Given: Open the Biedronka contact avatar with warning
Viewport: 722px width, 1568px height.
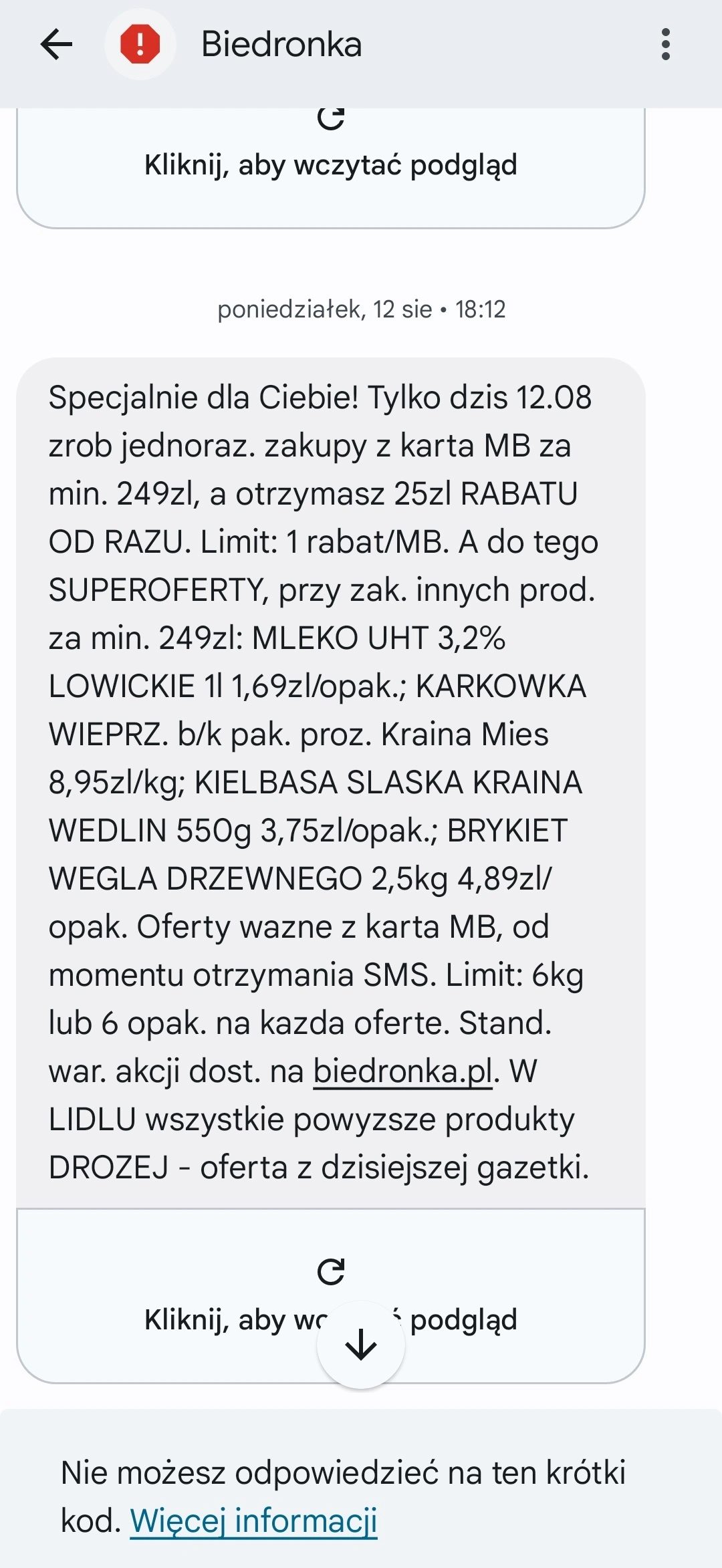Looking at the screenshot, I should [140, 44].
